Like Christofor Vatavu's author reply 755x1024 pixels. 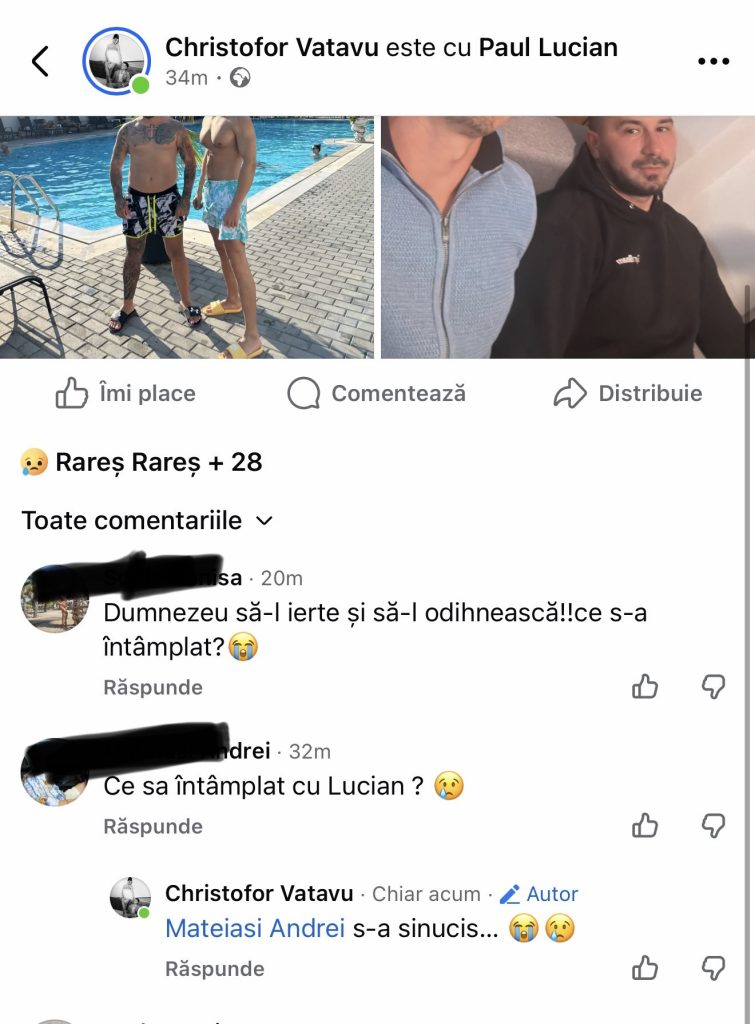pyautogui.click(x=646, y=968)
